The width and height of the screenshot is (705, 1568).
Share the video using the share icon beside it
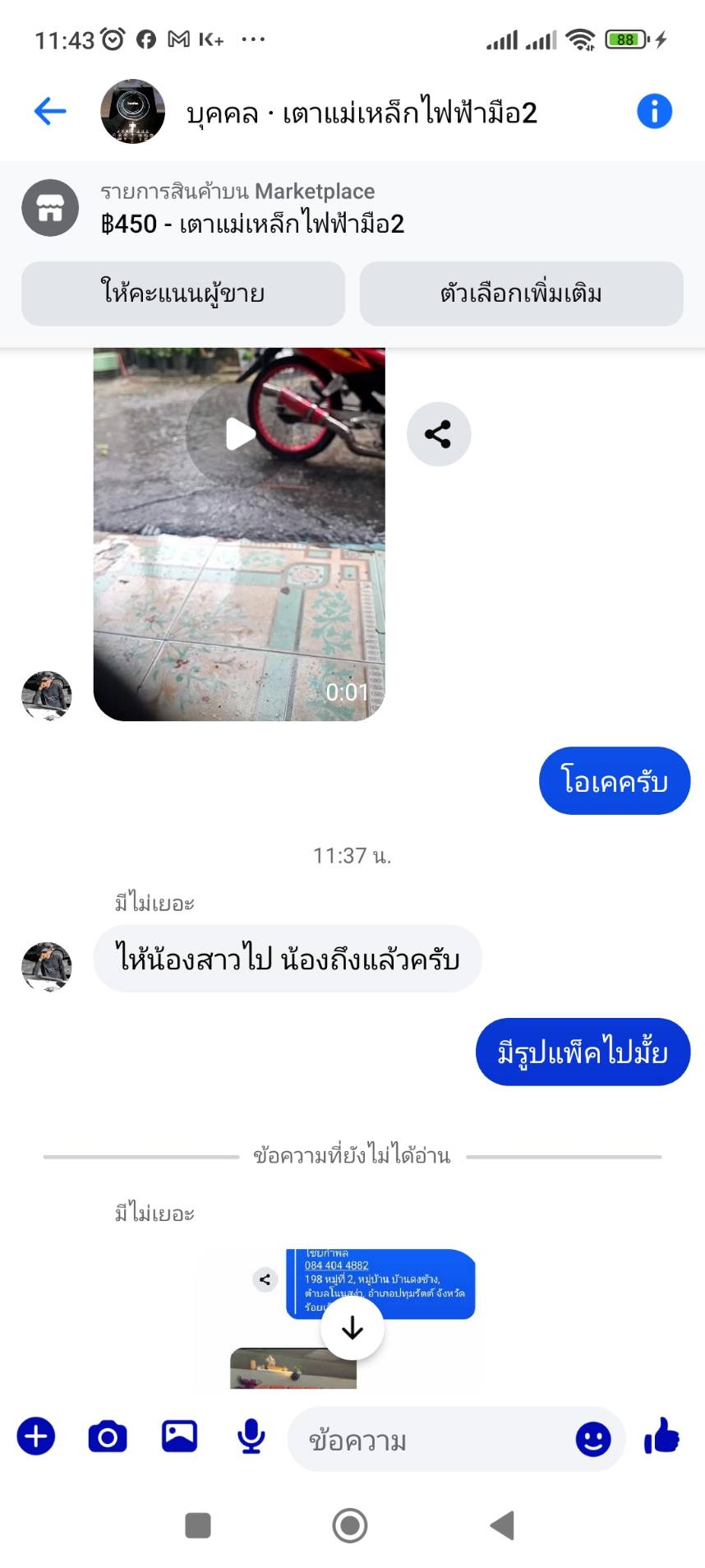click(438, 434)
